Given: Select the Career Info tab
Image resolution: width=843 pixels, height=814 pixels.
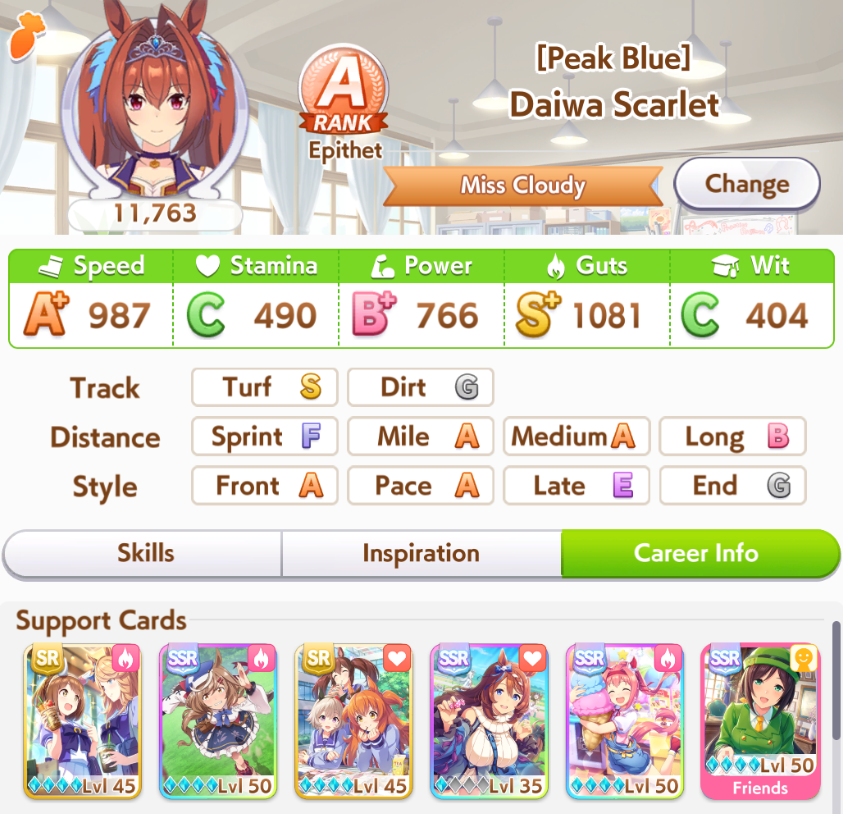Looking at the screenshot, I should pos(697,553).
